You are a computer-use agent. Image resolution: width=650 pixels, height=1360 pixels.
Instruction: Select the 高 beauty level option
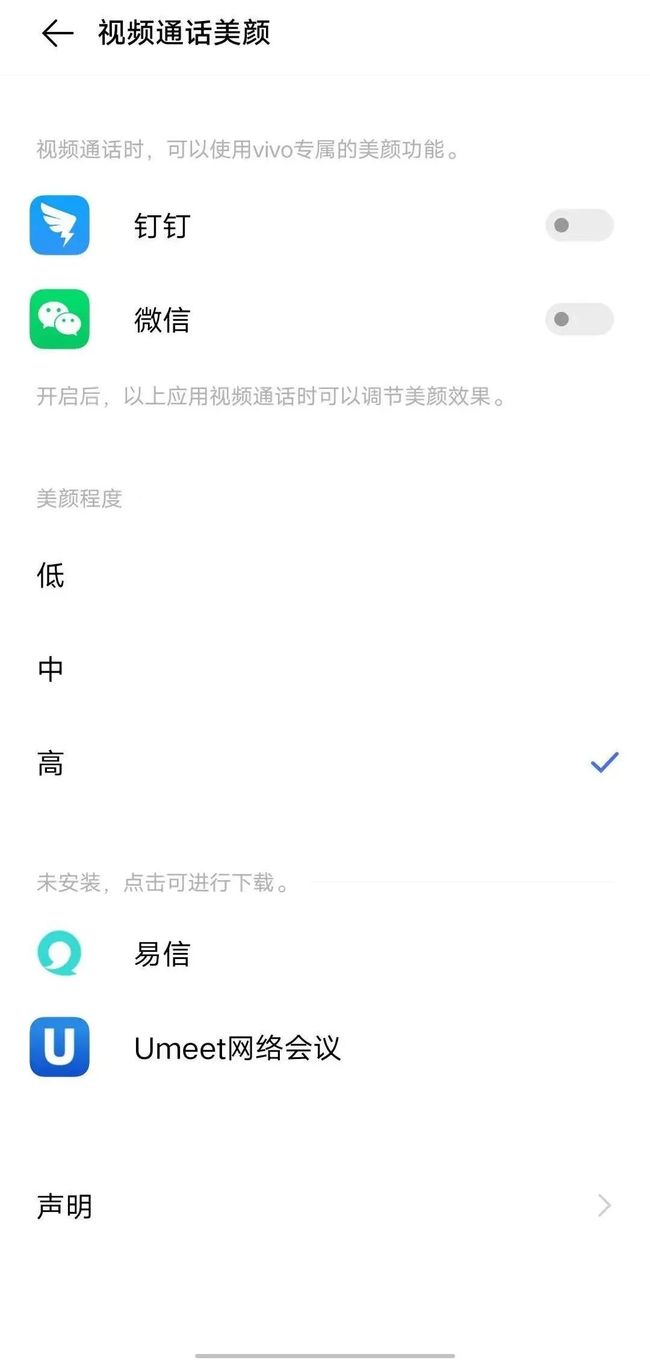[x=325, y=763]
